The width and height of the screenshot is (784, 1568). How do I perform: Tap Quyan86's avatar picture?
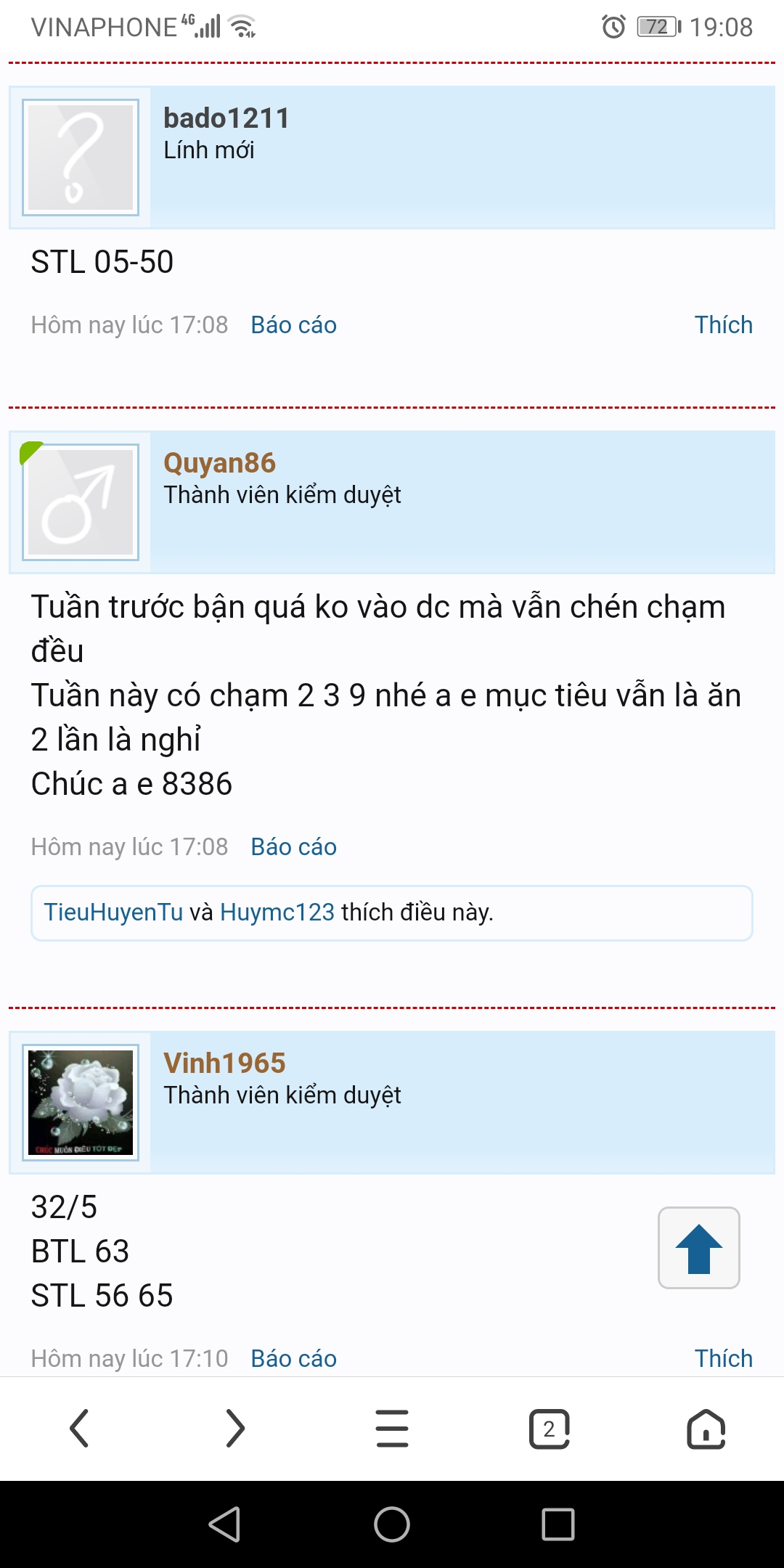click(x=81, y=502)
